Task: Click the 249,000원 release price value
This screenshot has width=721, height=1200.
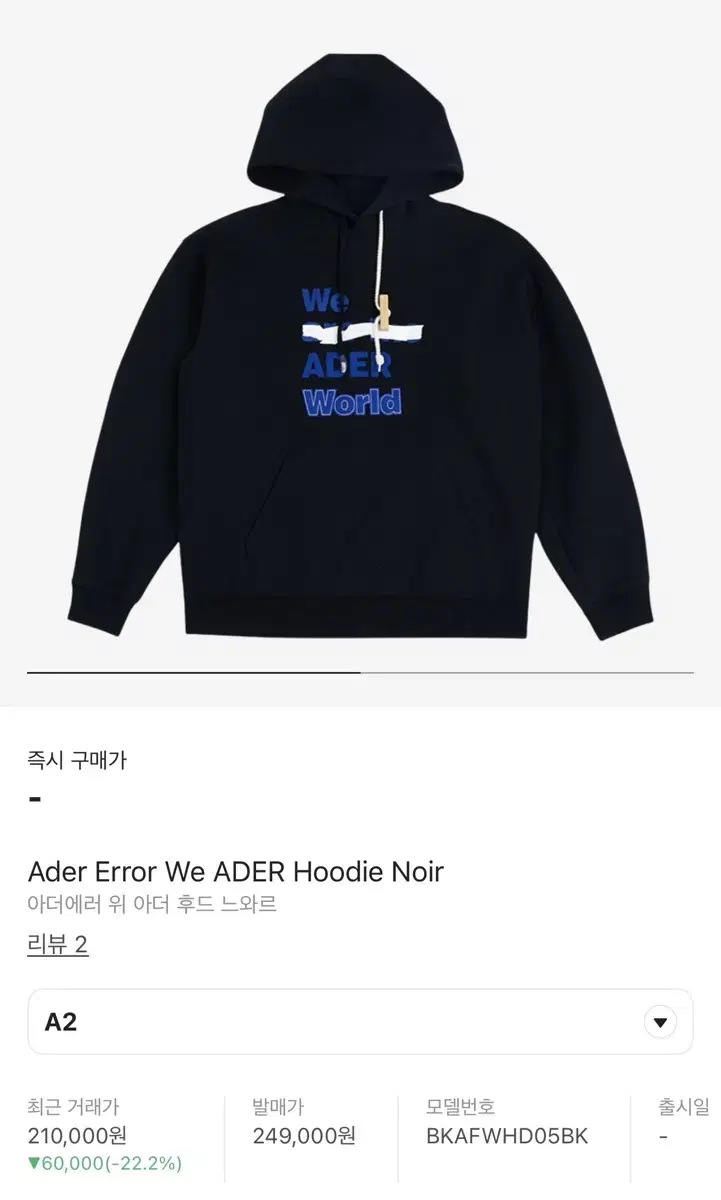Action: (x=302, y=1136)
